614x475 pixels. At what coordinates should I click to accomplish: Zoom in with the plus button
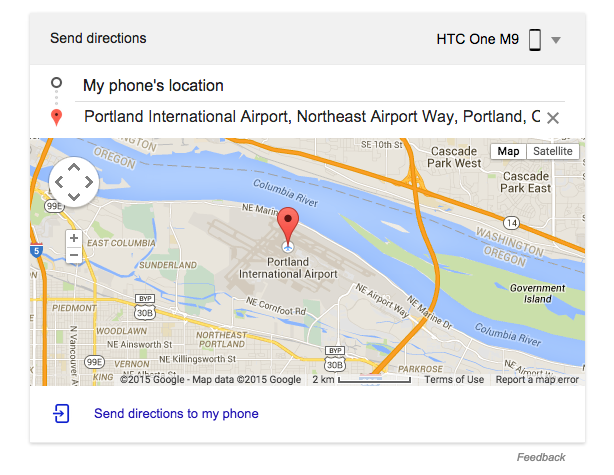coord(73,239)
